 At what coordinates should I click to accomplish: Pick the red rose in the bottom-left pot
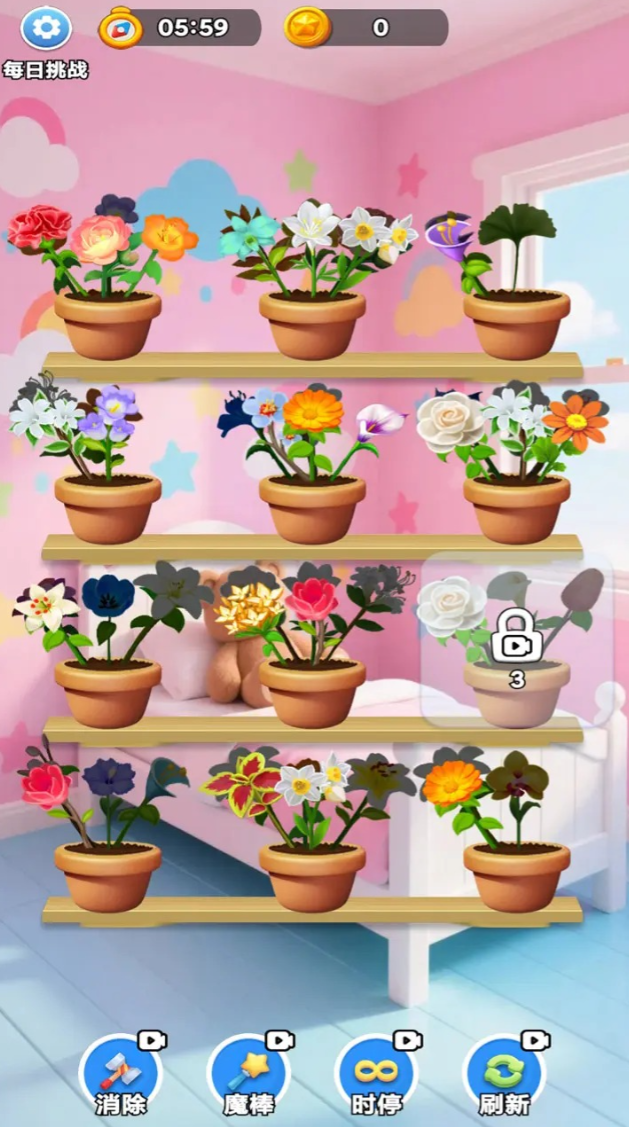46,786
